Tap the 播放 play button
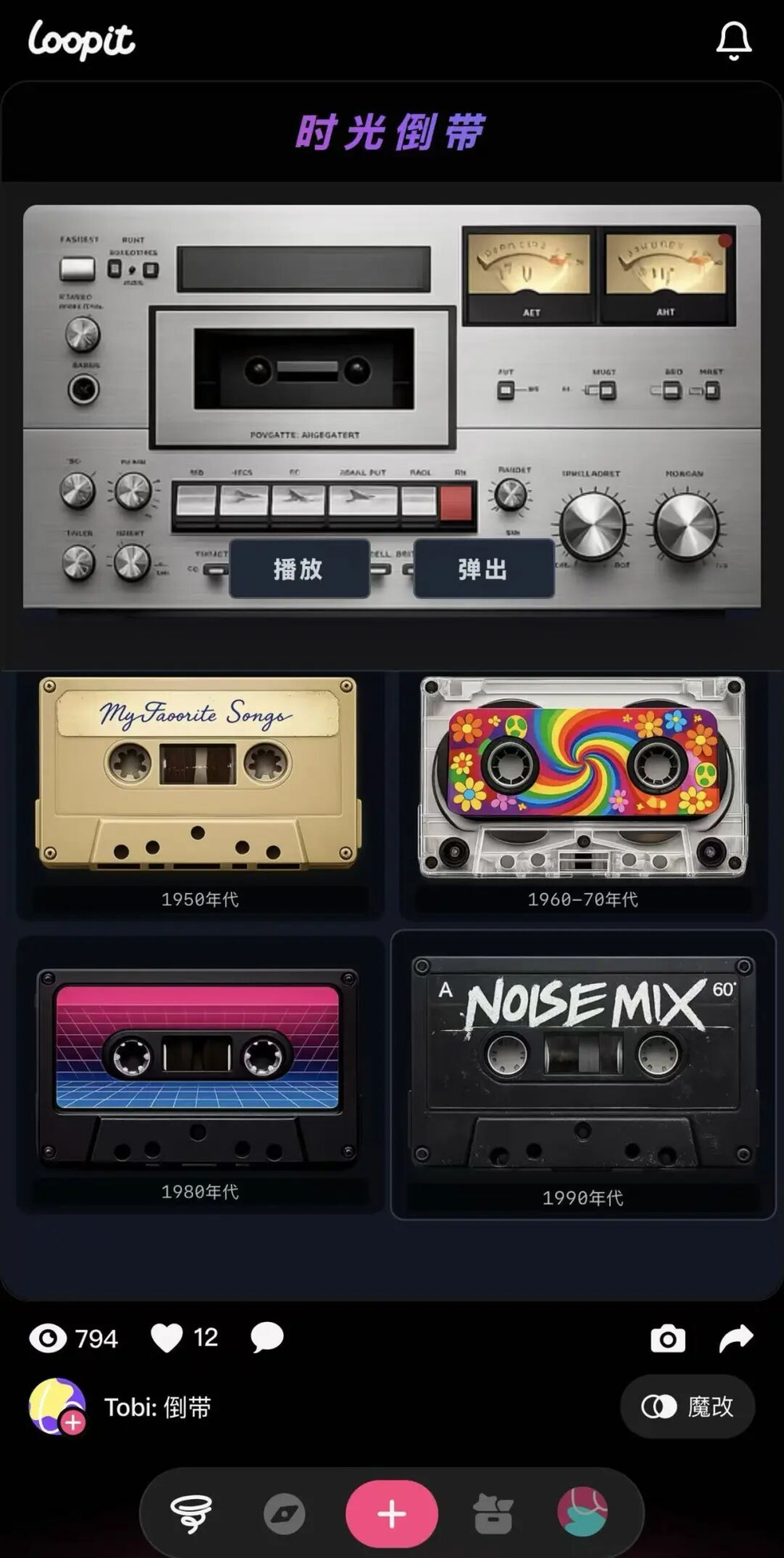This screenshot has height=1558, width=784. [299, 568]
